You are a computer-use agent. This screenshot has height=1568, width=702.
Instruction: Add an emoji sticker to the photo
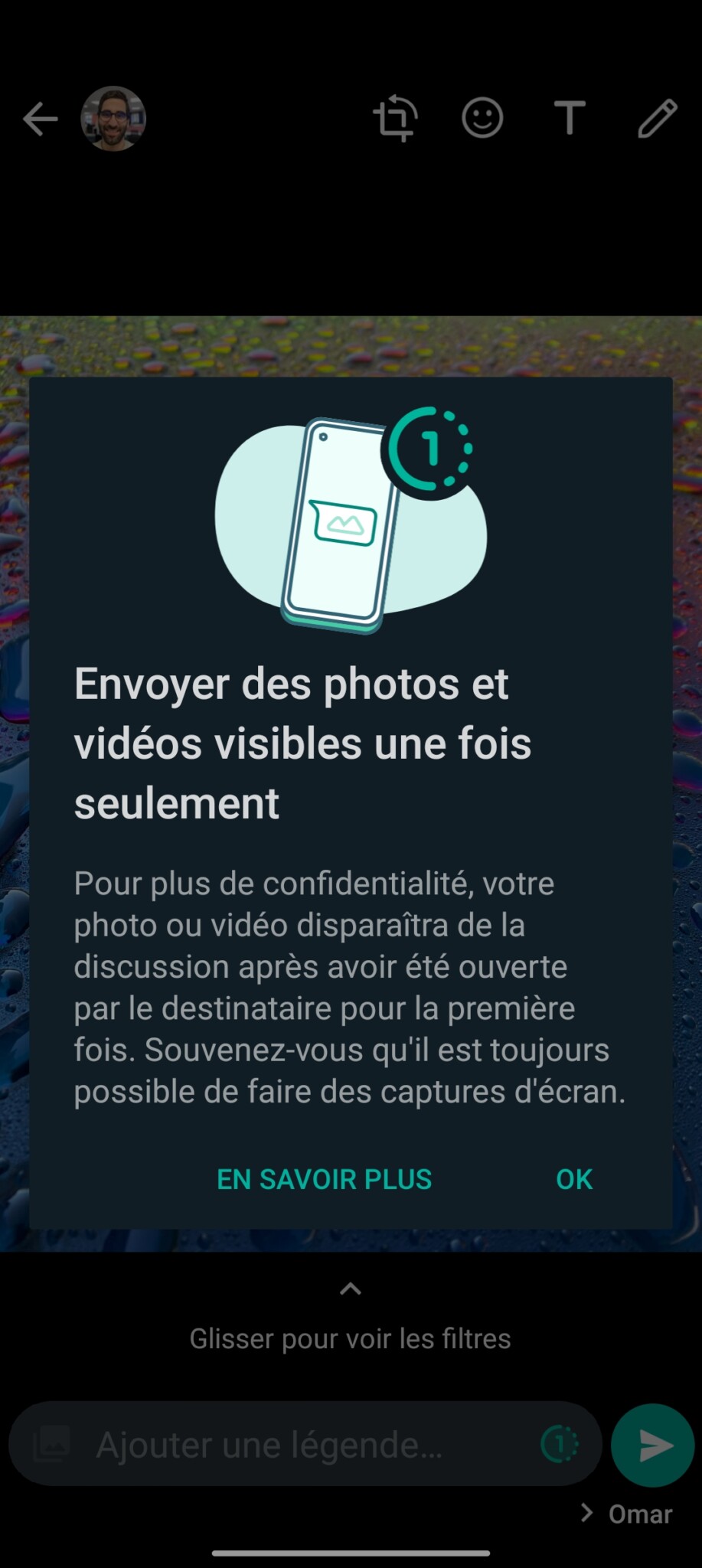click(x=482, y=119)
